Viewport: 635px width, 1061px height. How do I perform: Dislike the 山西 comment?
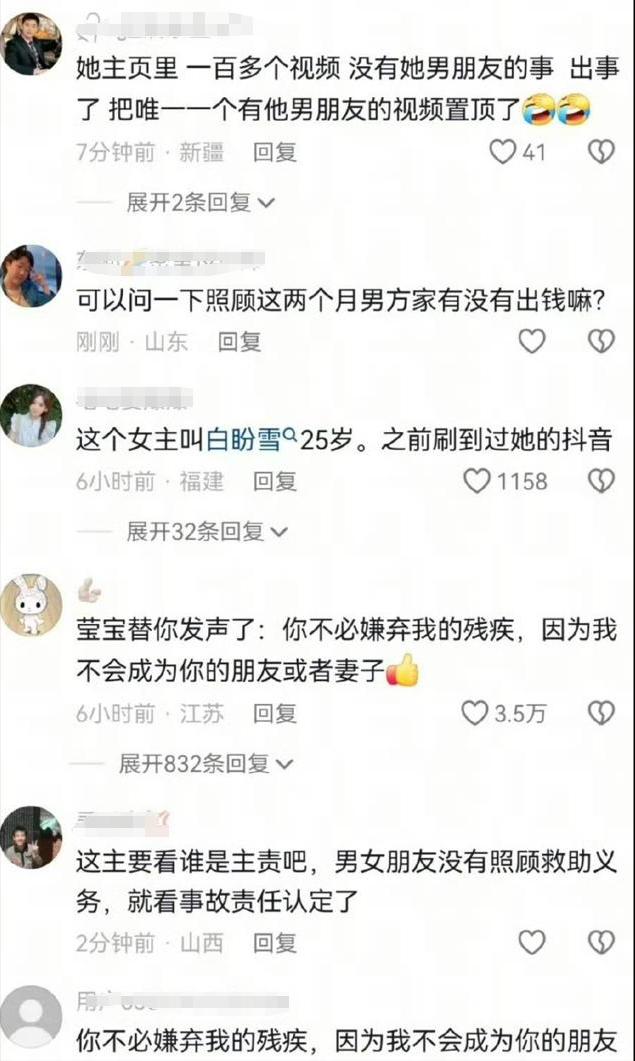(599, 942)
